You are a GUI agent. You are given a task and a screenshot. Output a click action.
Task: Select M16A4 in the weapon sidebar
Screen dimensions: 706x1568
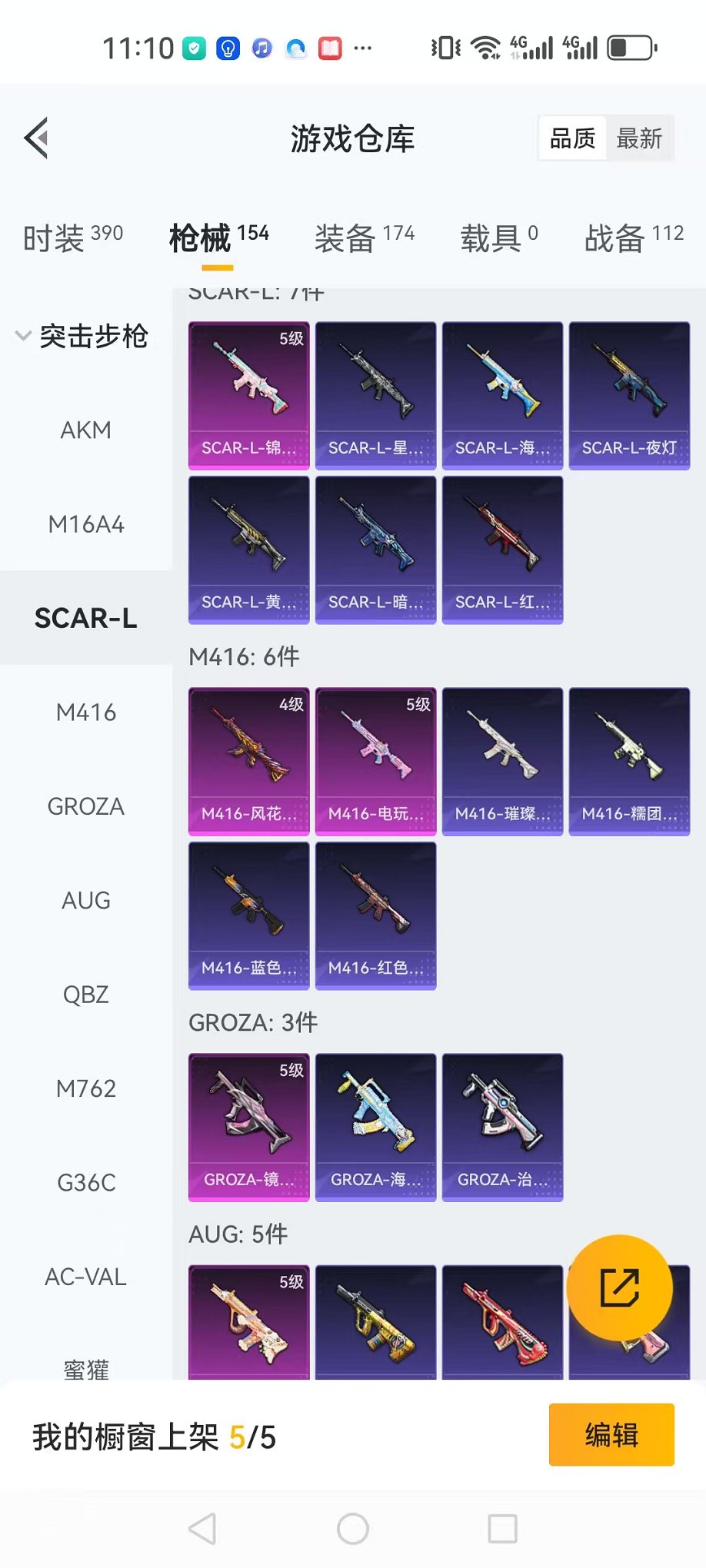86,524
